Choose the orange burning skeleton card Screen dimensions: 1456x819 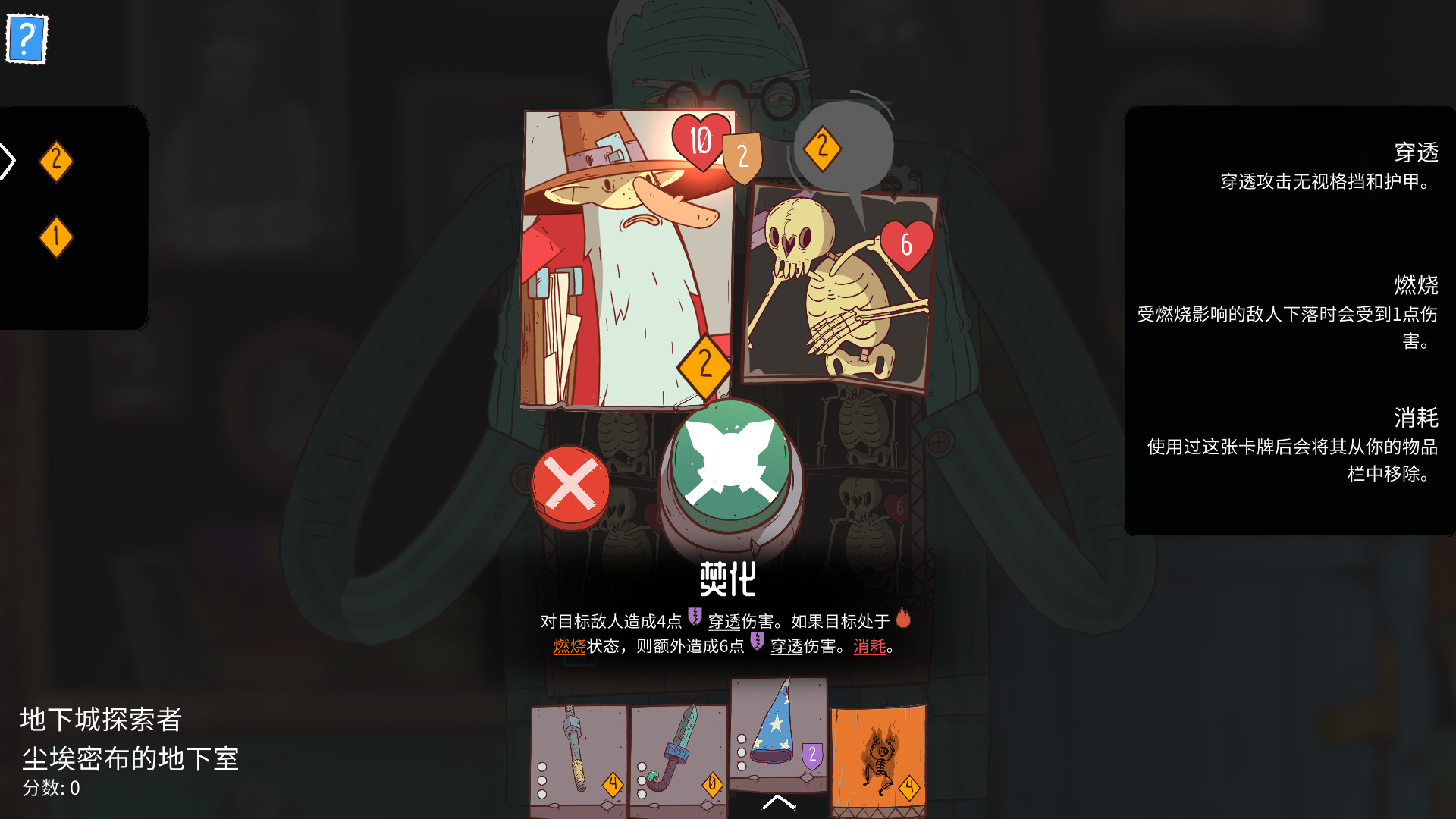[878, 758]
